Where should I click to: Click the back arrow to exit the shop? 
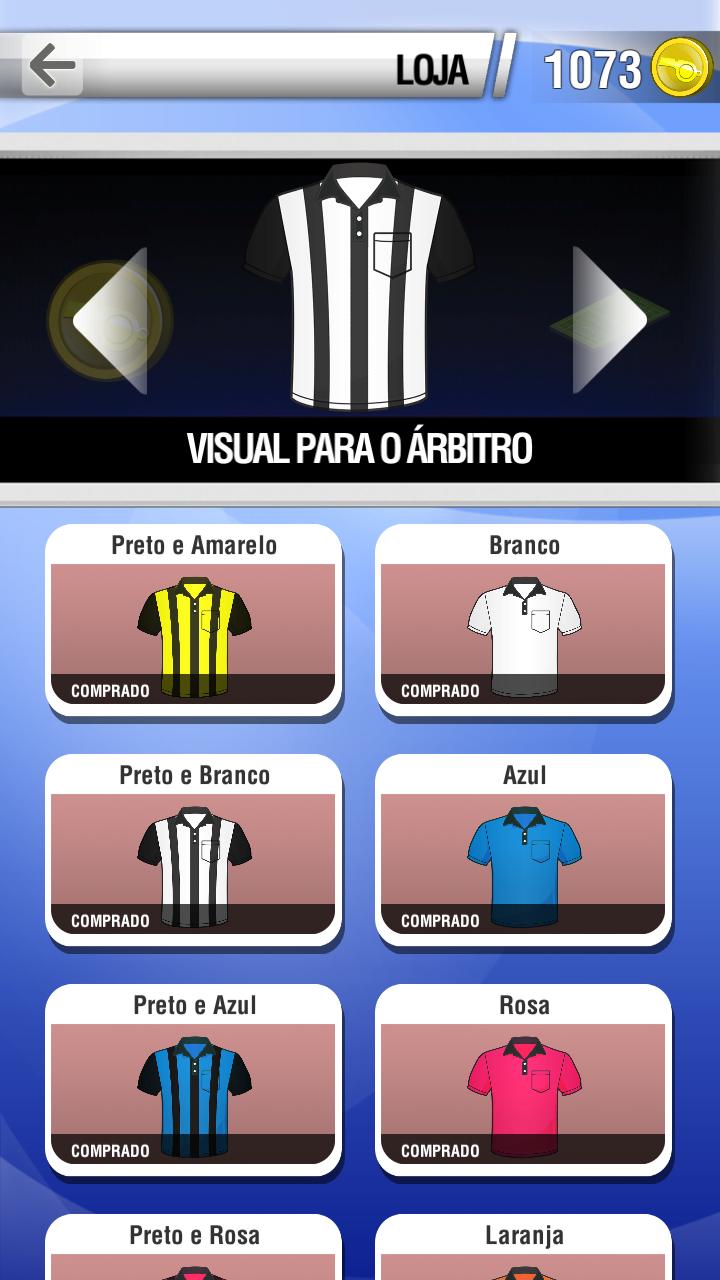52,65
